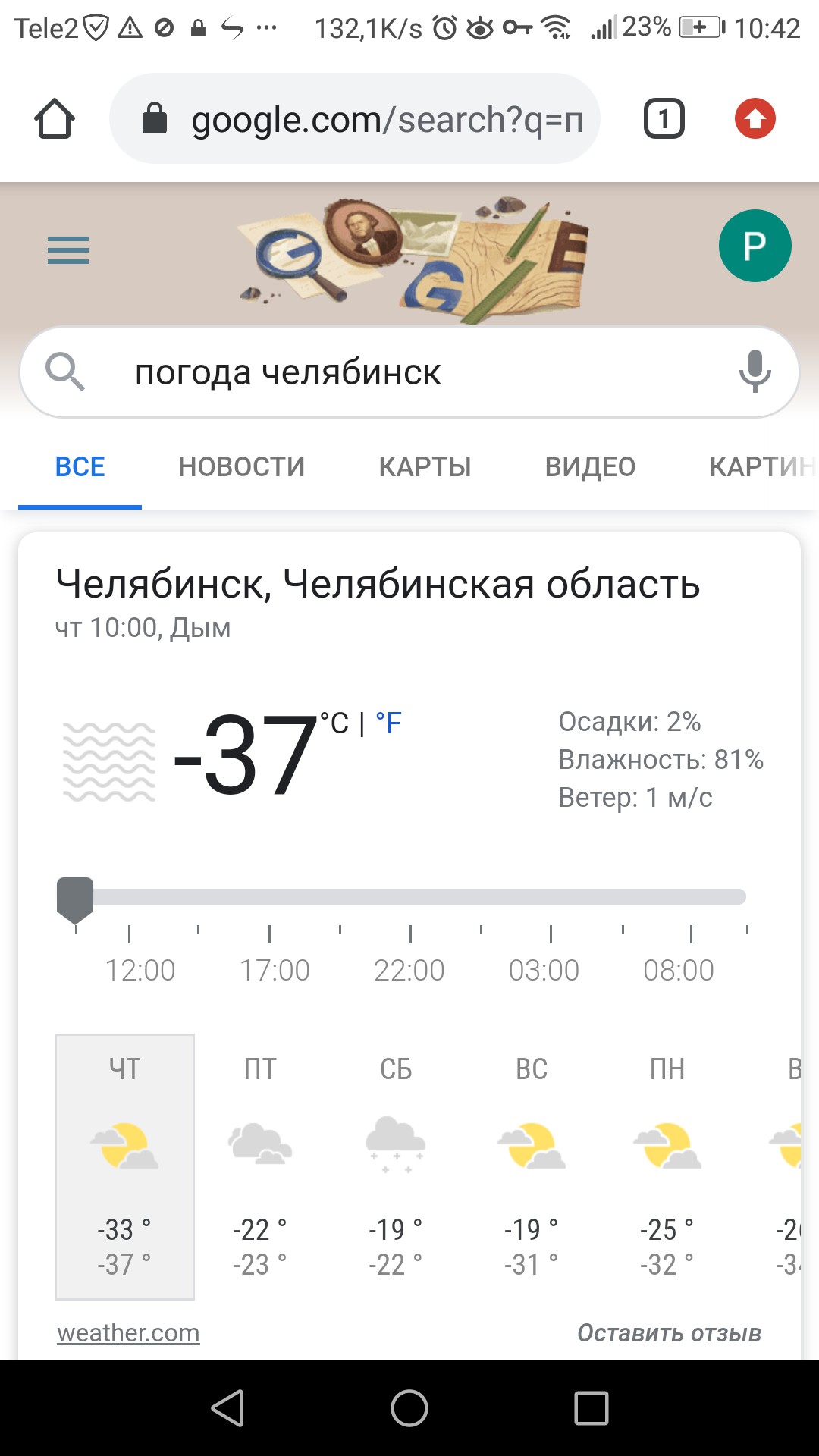Select the СБ forecast day
This screenshot has height=1456, width=819.
pyautogui.click(x=396, y=1166)
